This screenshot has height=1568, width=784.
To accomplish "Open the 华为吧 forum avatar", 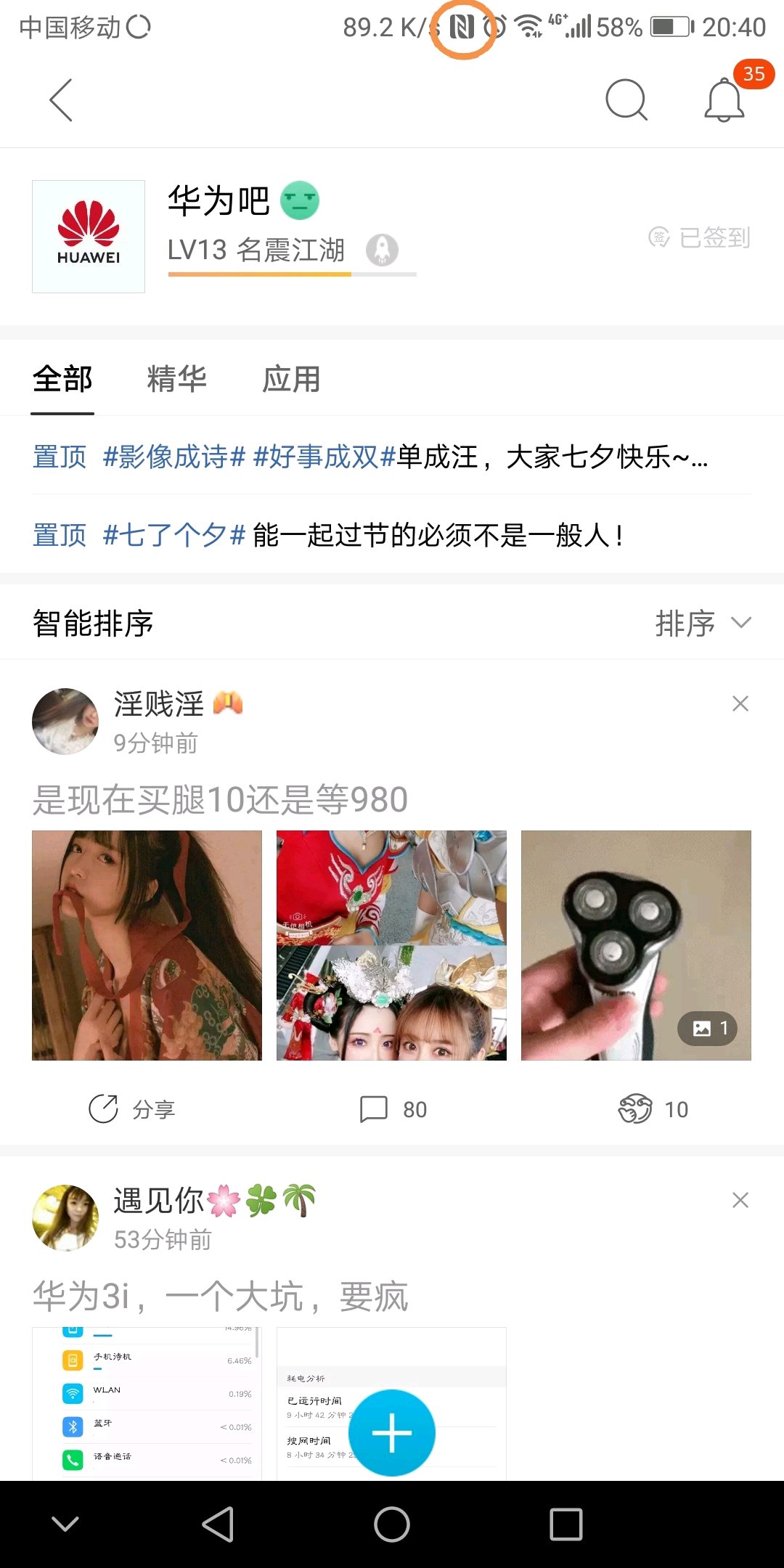I will (x=89, y=237).
